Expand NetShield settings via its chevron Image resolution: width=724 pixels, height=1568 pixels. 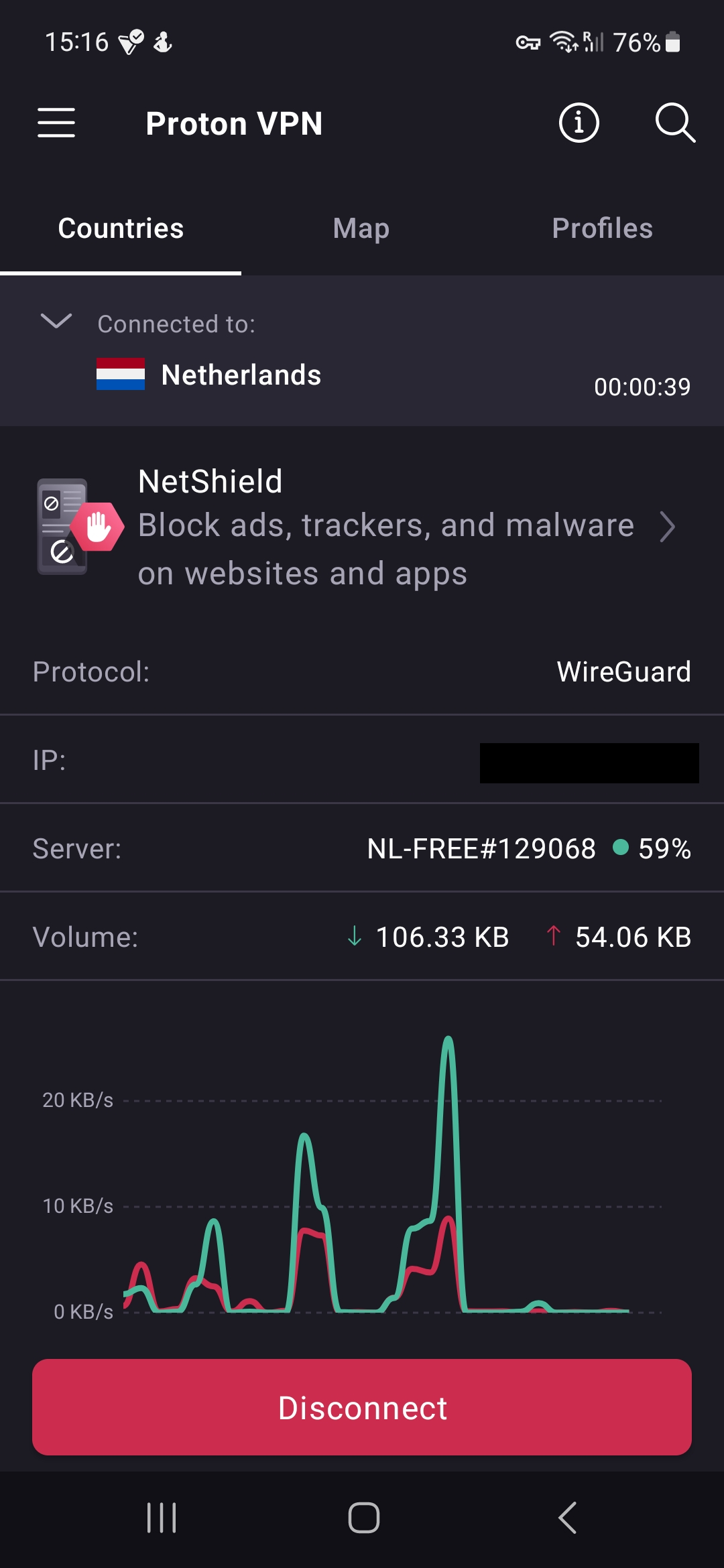click(669, 527)
